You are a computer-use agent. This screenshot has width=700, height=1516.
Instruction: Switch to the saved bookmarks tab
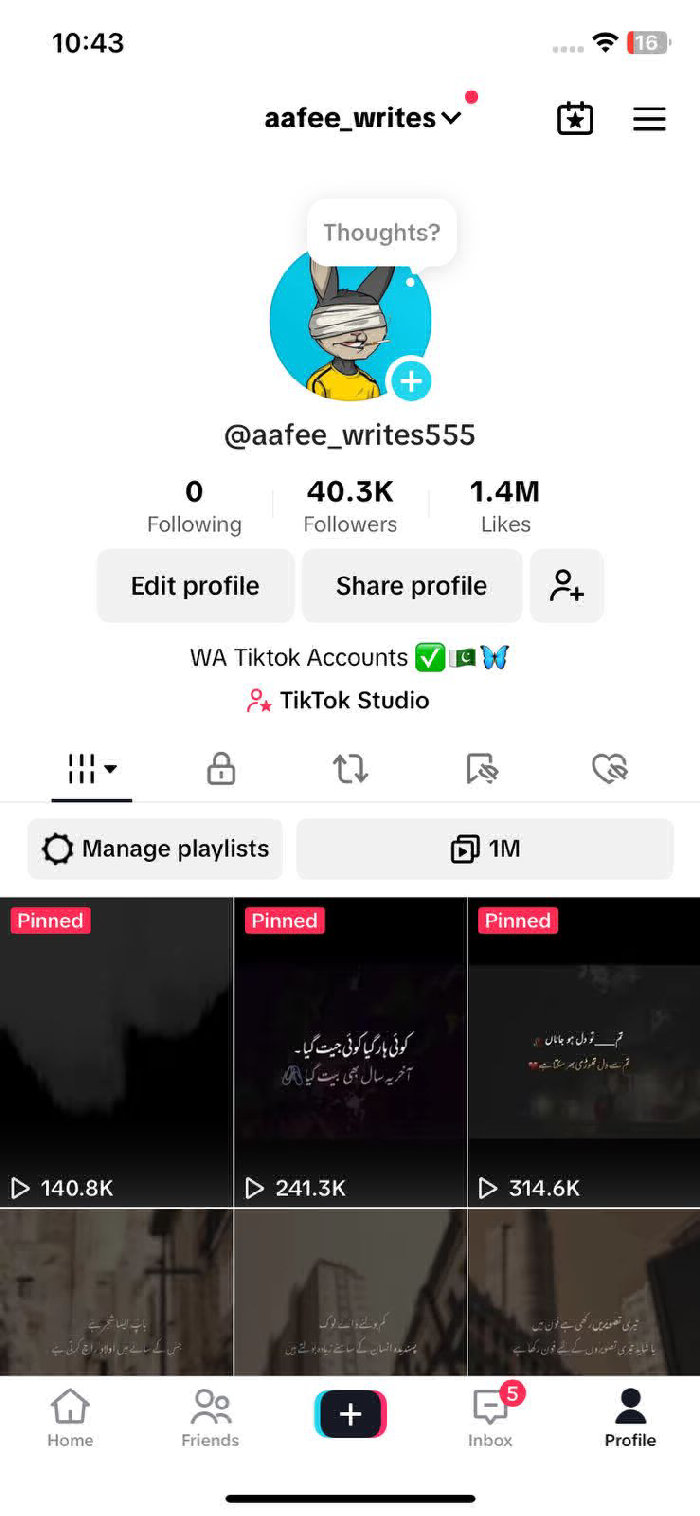[x=482, y=769]
